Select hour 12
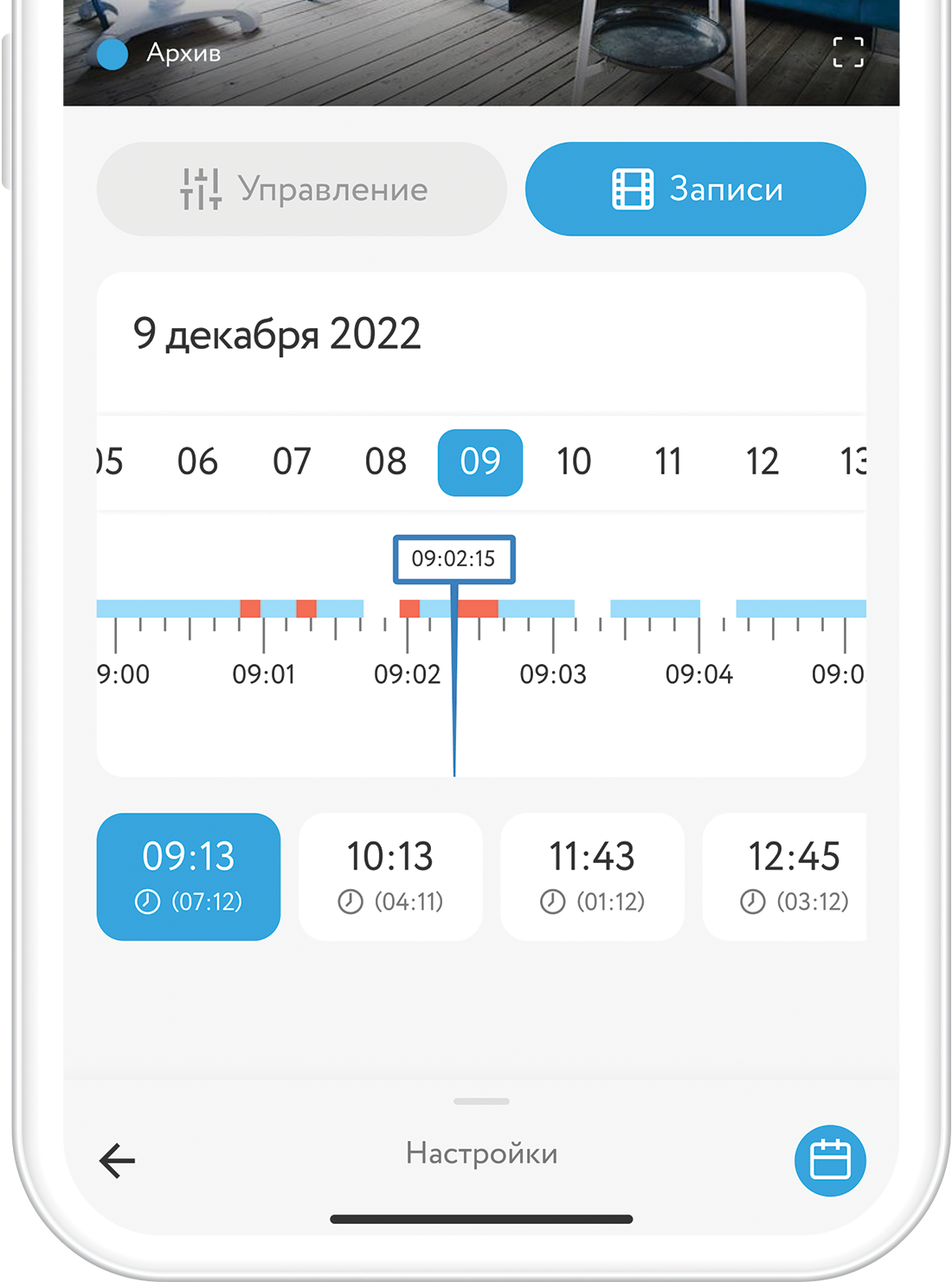952x1282 pixels. 762,462
